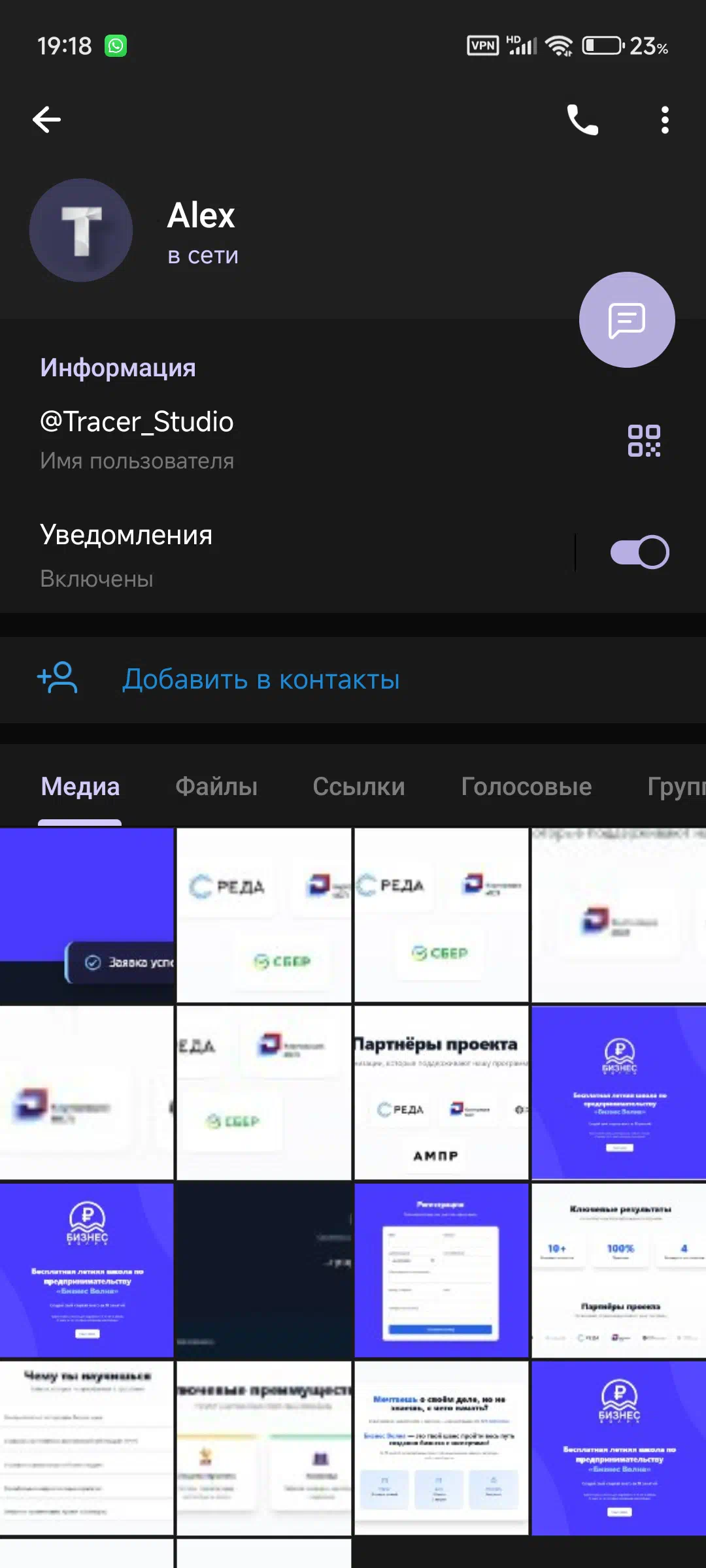This screenshot has width=706, height=1568.
Task: Show the QR code for @Tracer_Studio
Action: point(644,440)
